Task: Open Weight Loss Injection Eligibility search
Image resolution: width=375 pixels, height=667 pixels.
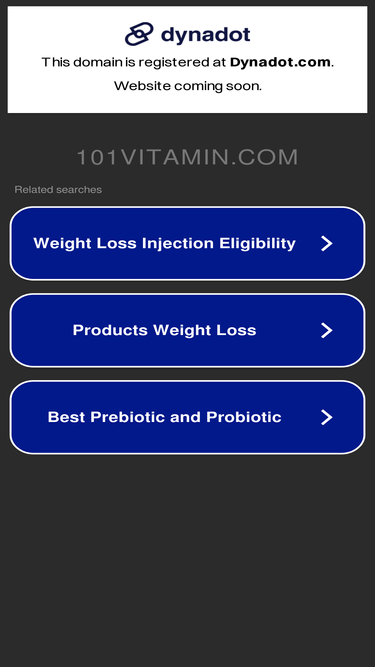Action: click(188, 243)
